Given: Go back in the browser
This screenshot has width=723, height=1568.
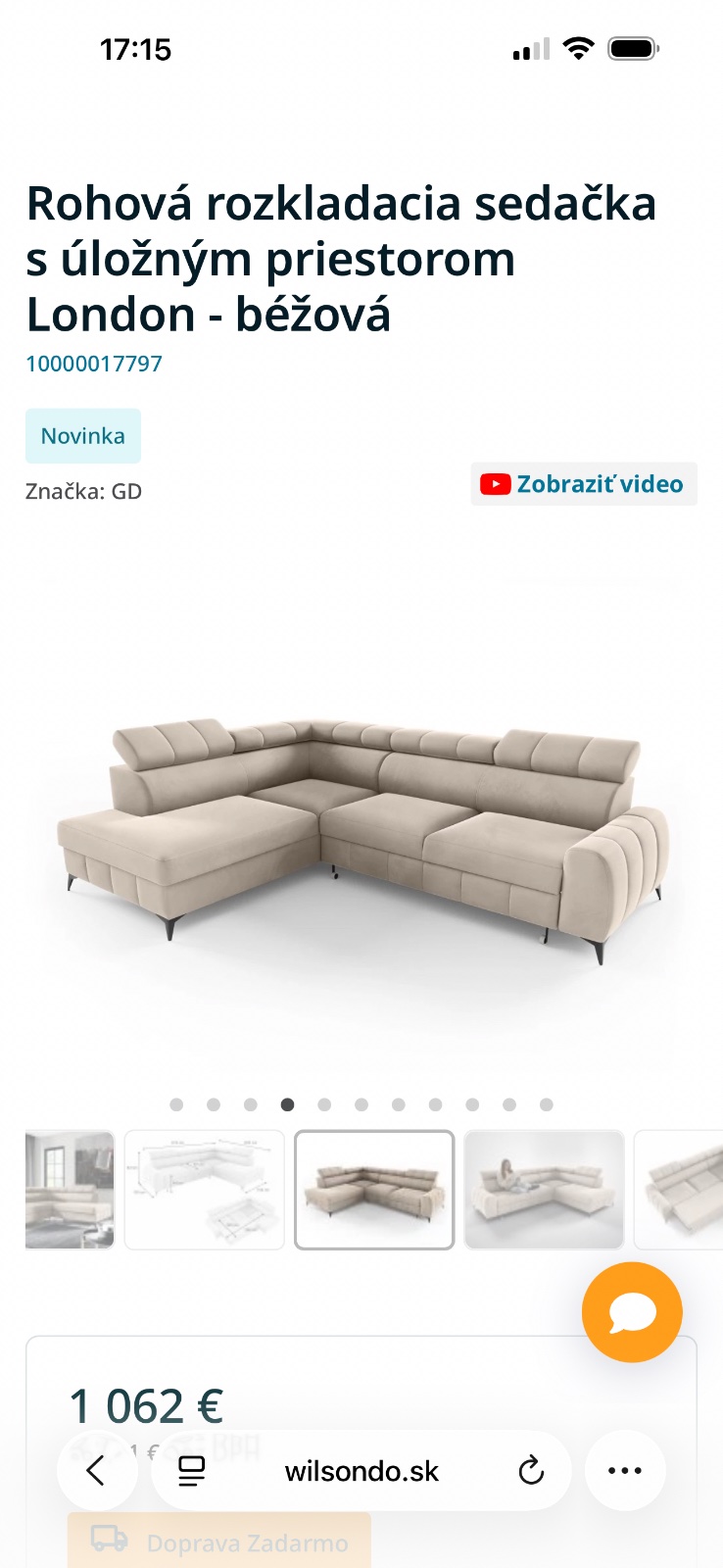Looking at the screenshot, I should (x=96, y=1471).
